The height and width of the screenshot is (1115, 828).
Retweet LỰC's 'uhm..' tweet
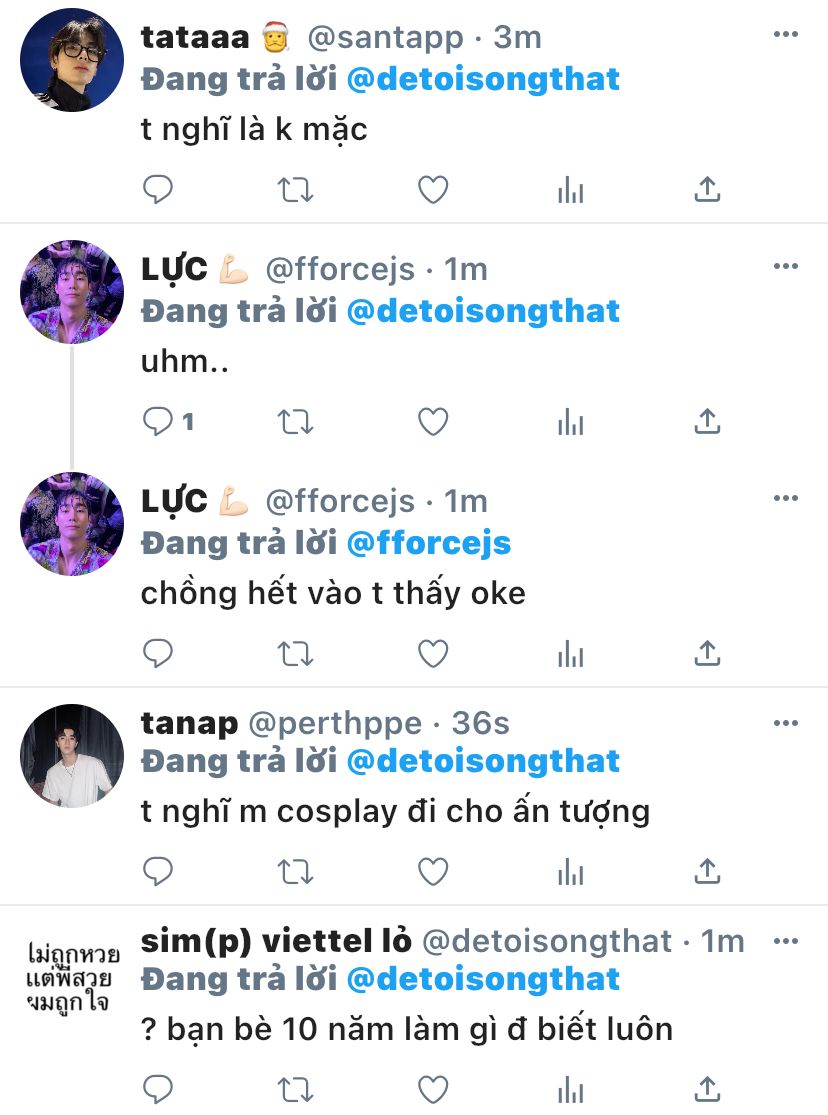tap(295, 423)
